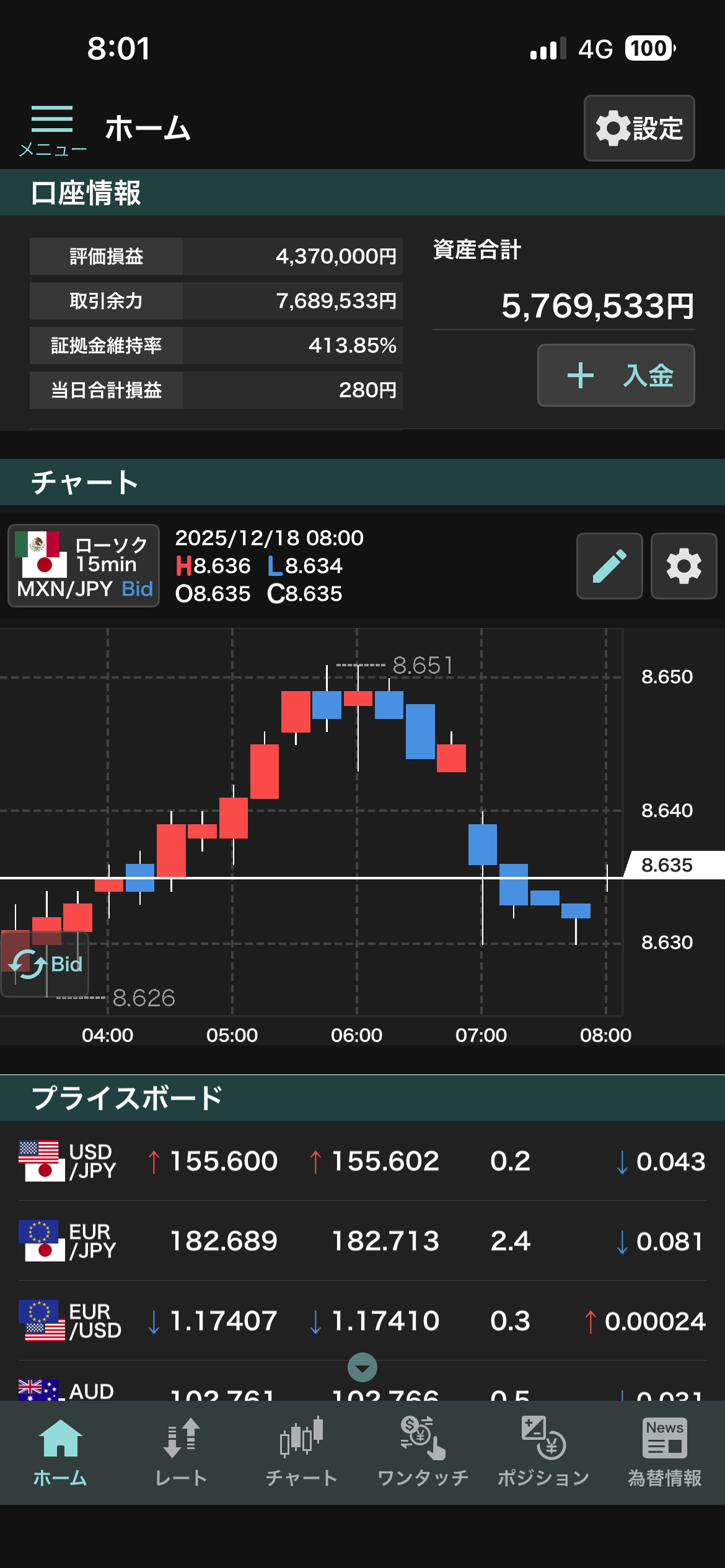Switch to the ポジション tab
Image resolution: width=725 pixels, height=1568 pixels.
pyautogui.click(x=543, y=1452)
